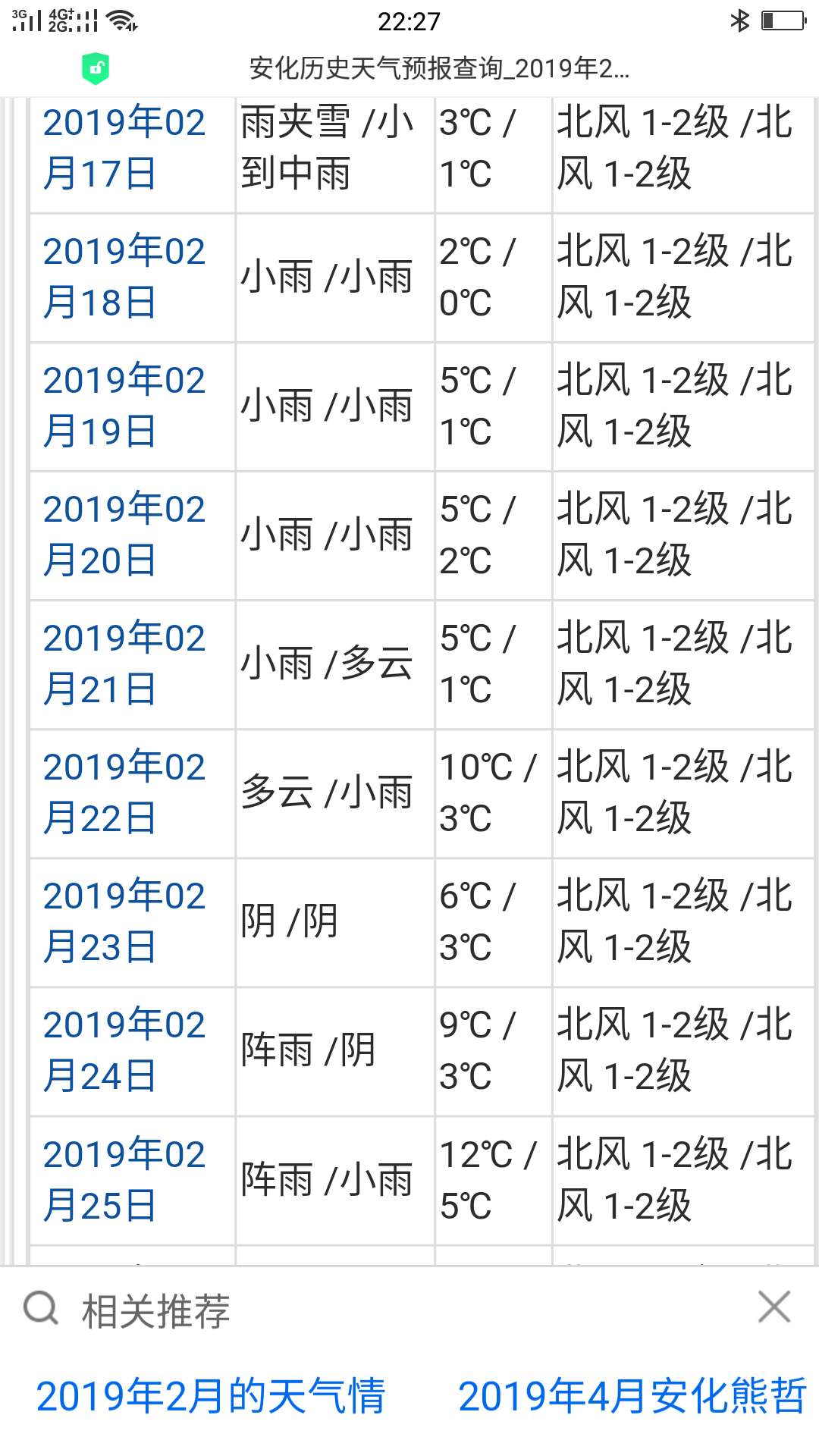Viewport: 819px width, 1456px height.
Task: Open the 2019年02月21日 date link
Action: (x=124, y=664)
